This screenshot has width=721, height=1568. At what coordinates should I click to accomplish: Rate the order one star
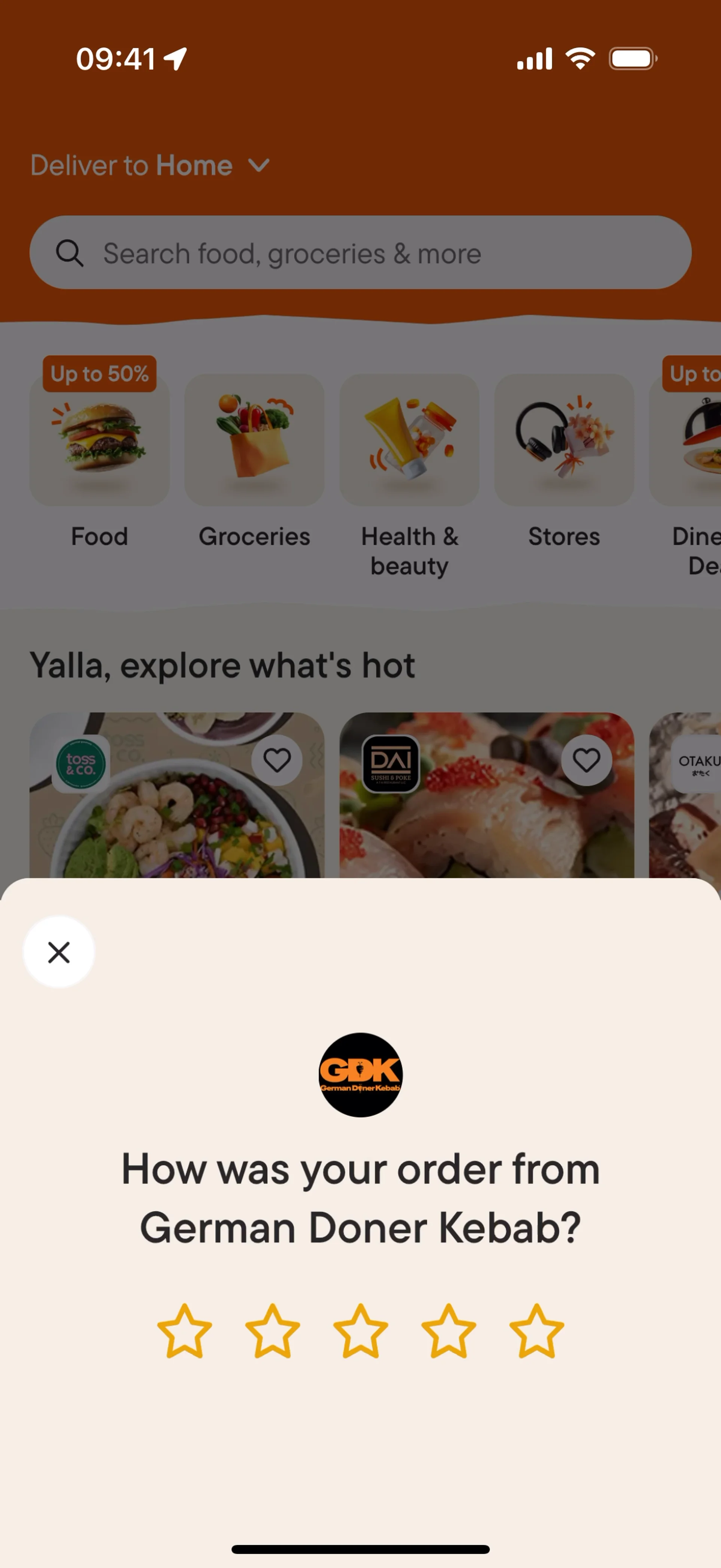[x=184, y=1331]
